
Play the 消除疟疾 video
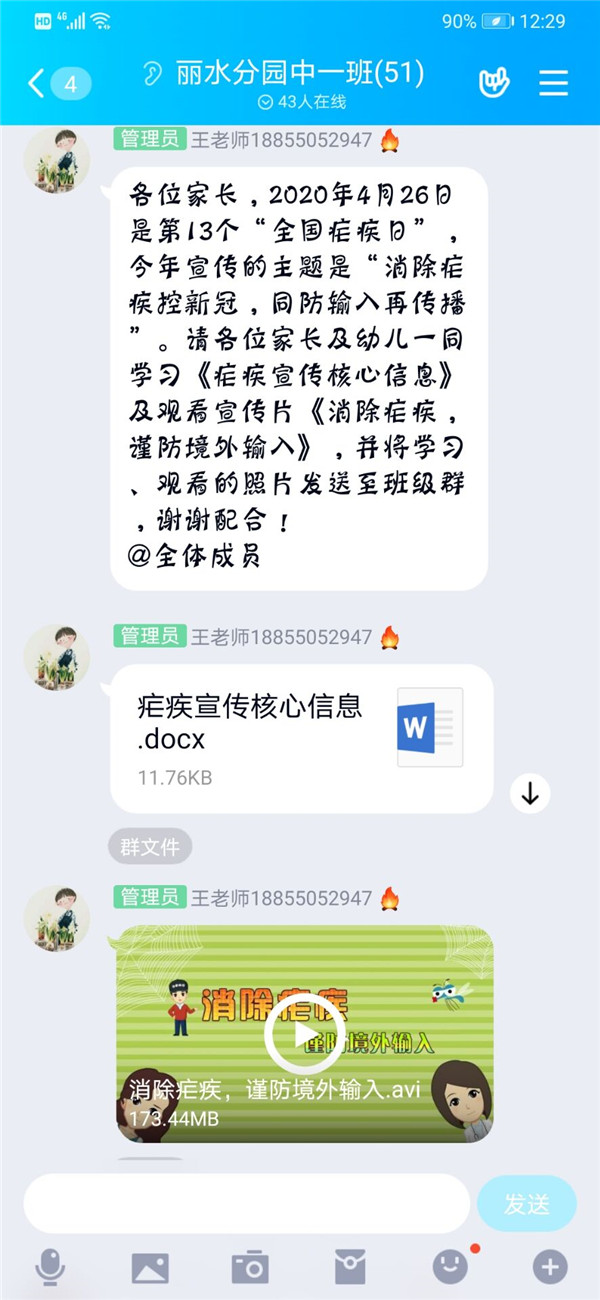[304, 1034]
